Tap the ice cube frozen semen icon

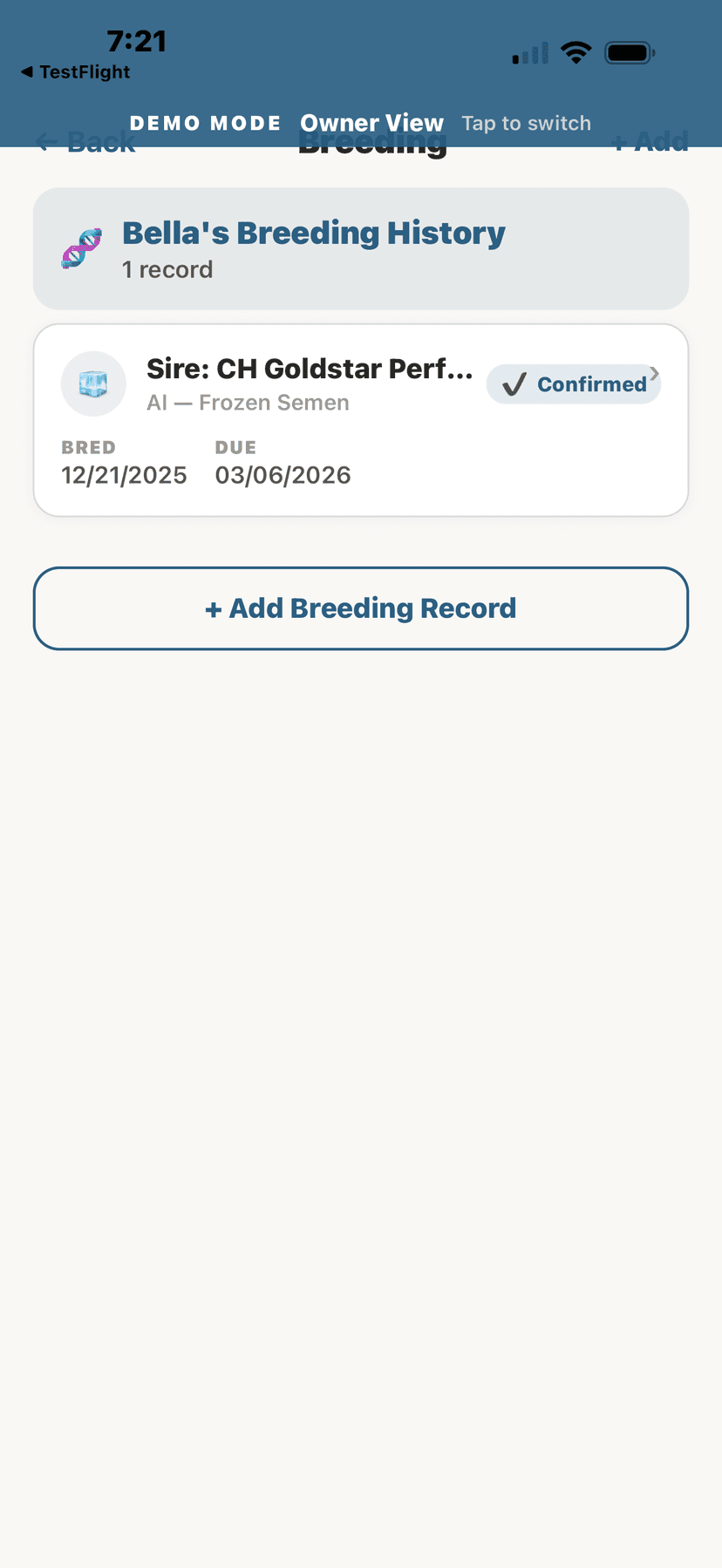93,384
